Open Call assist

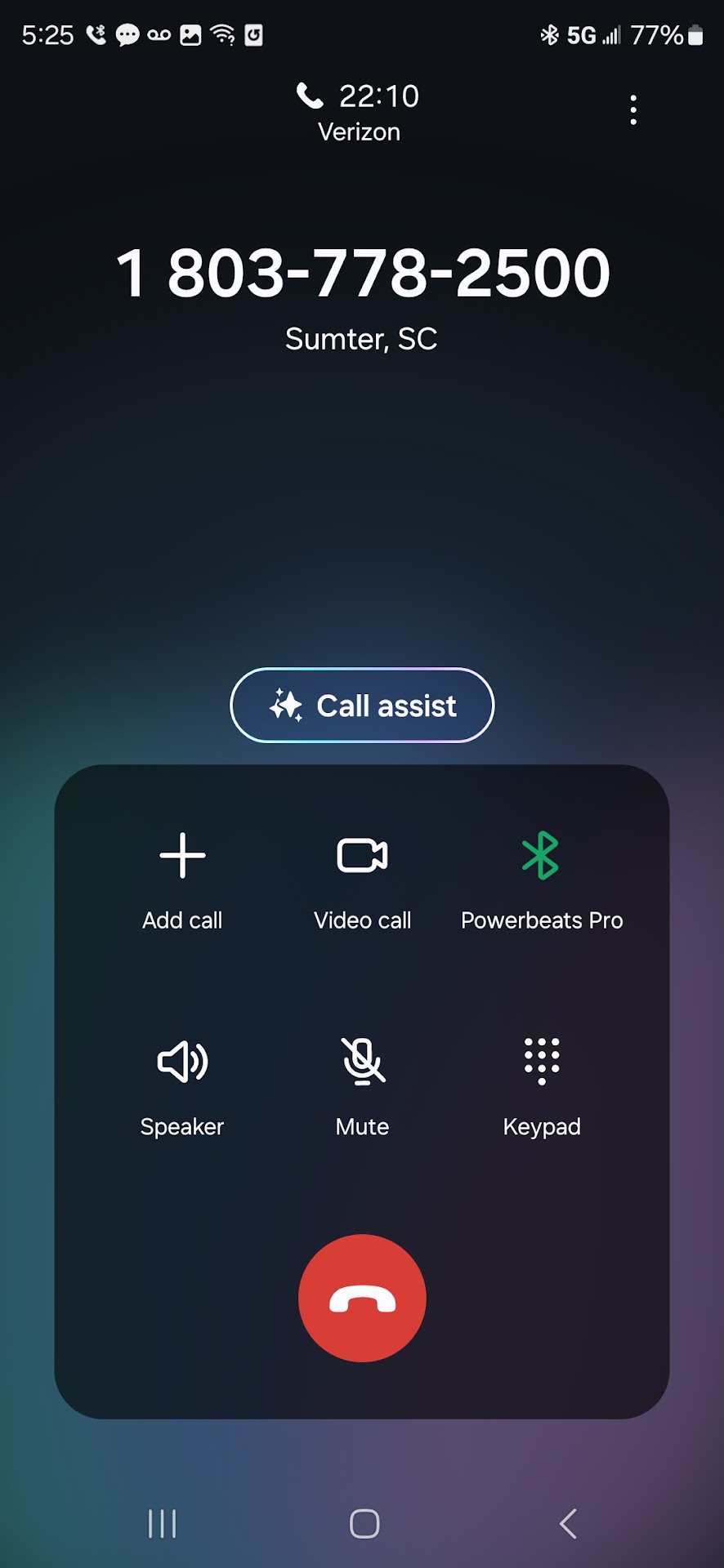click(362, 706)
